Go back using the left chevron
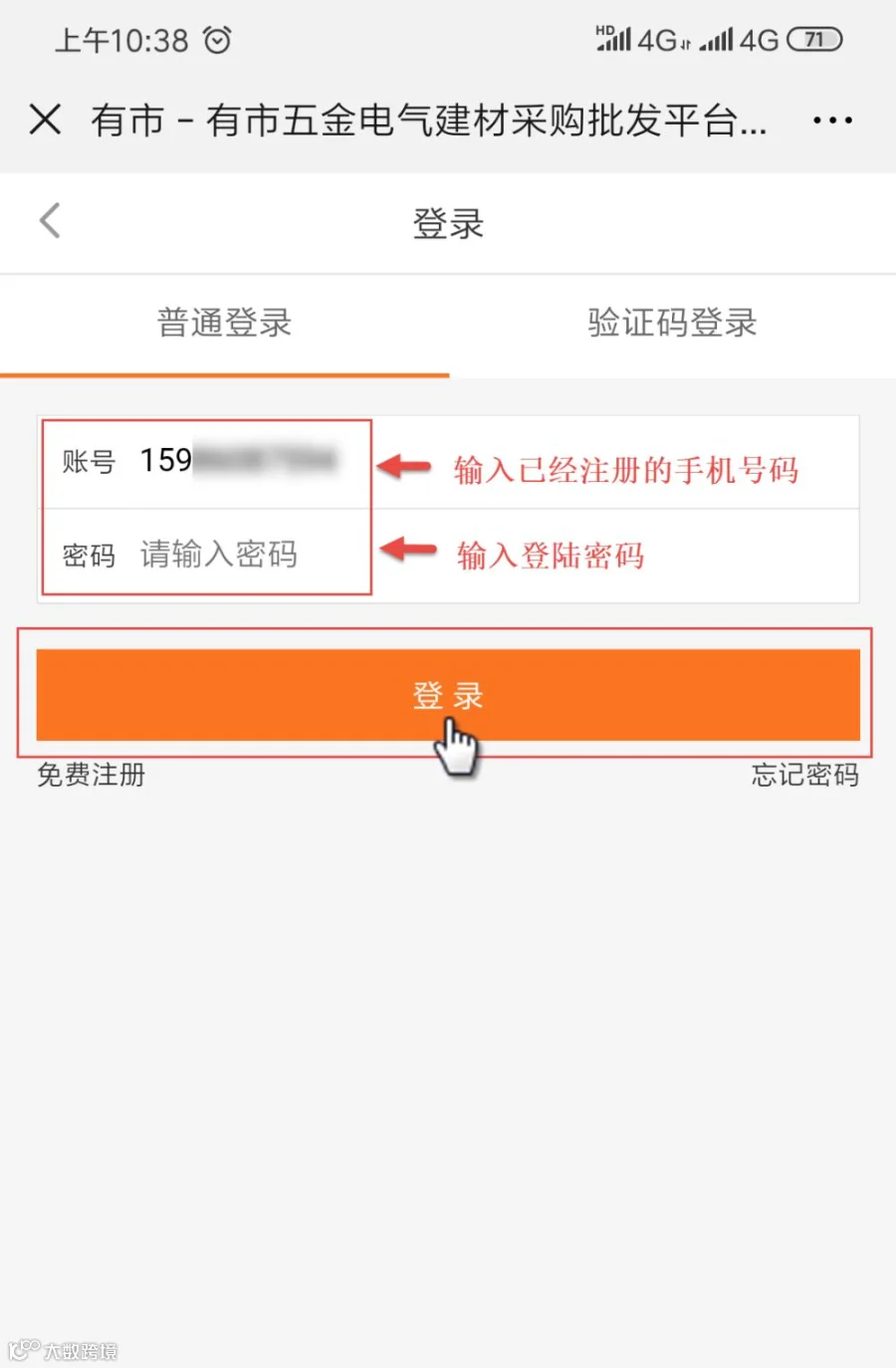 [x=50, y=221]
